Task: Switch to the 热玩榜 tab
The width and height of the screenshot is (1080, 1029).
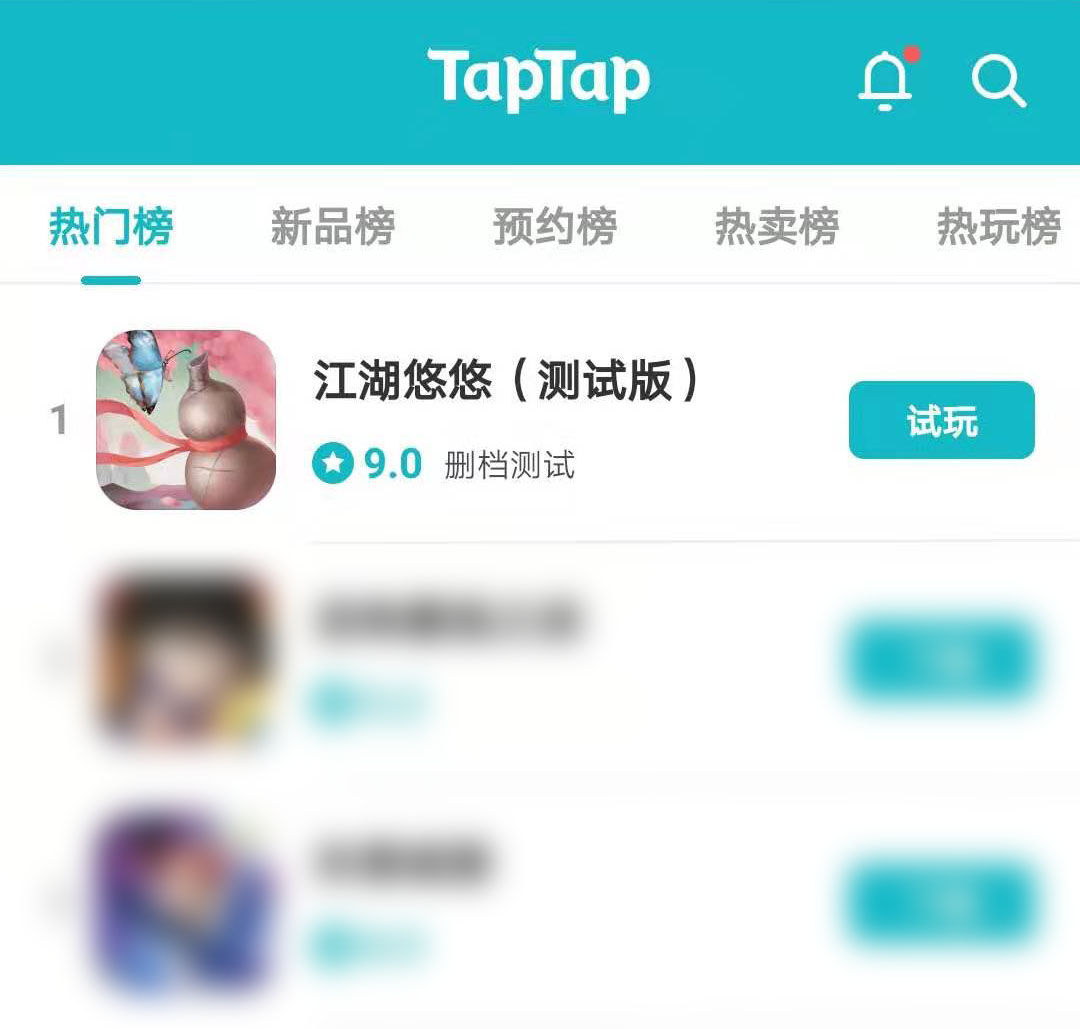Action: (x=998, y=227)
